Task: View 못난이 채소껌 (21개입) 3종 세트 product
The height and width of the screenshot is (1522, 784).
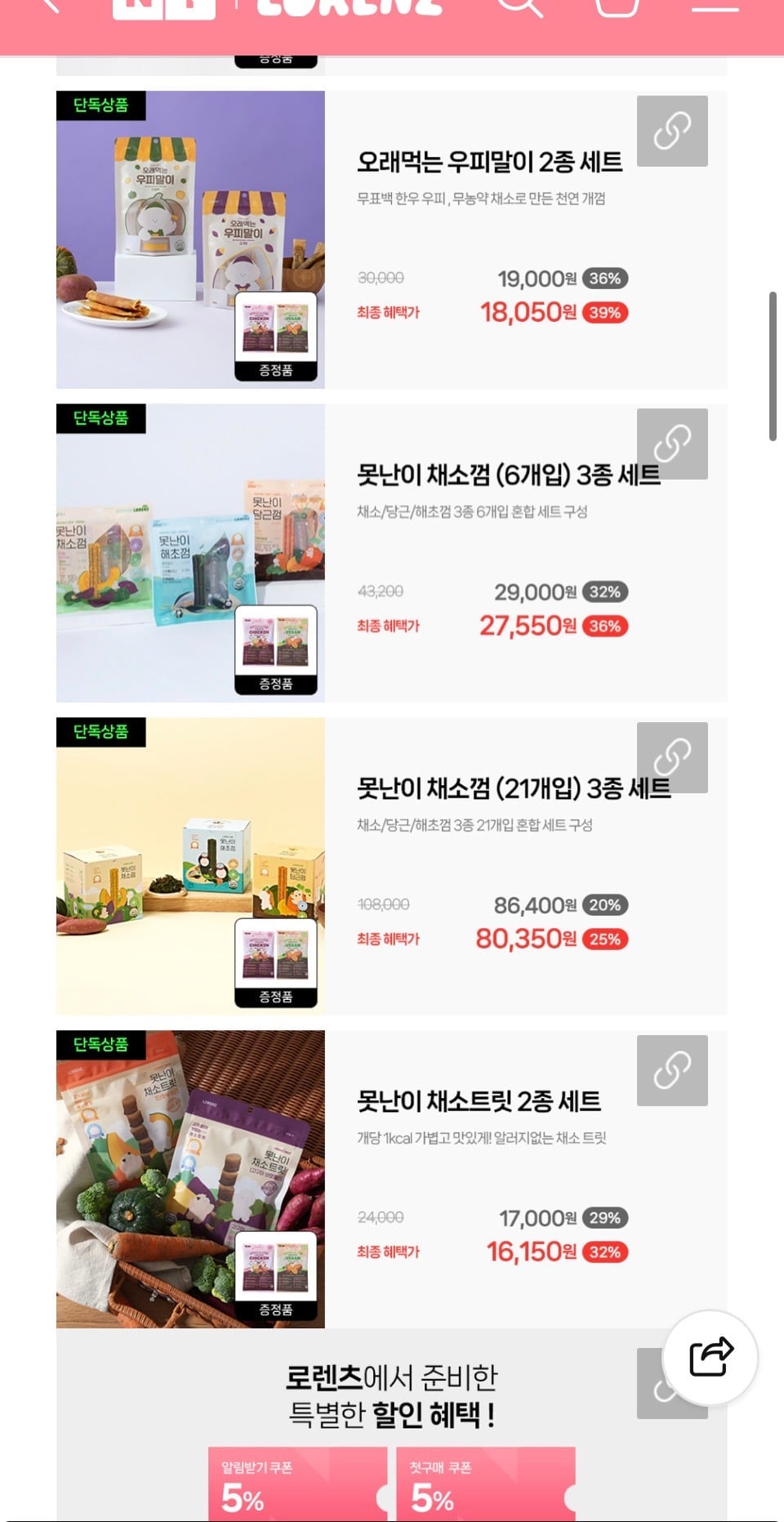Action: [x=514, y=788]
